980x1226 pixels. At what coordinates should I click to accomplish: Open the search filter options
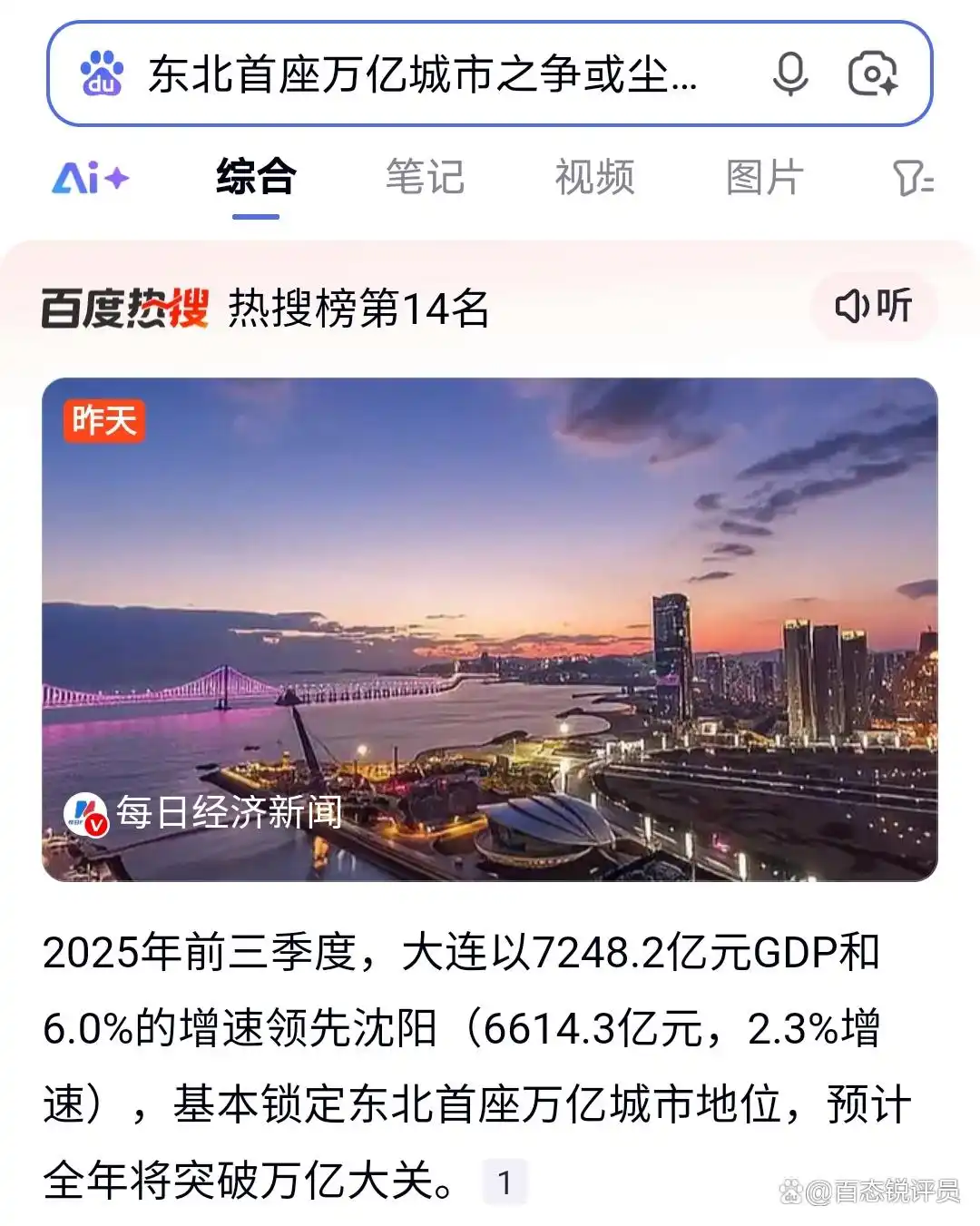pyautogui.click(x=912, y=178)
